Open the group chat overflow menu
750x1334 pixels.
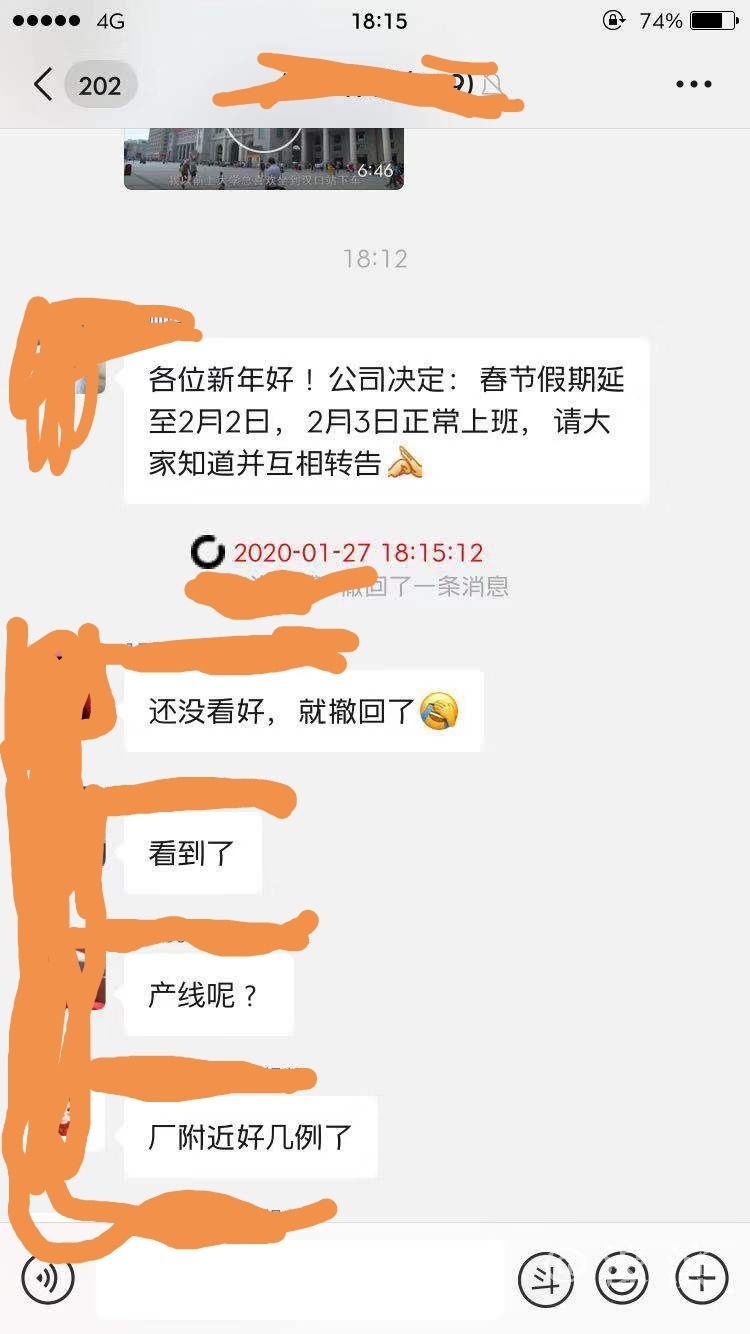point(693,85)
